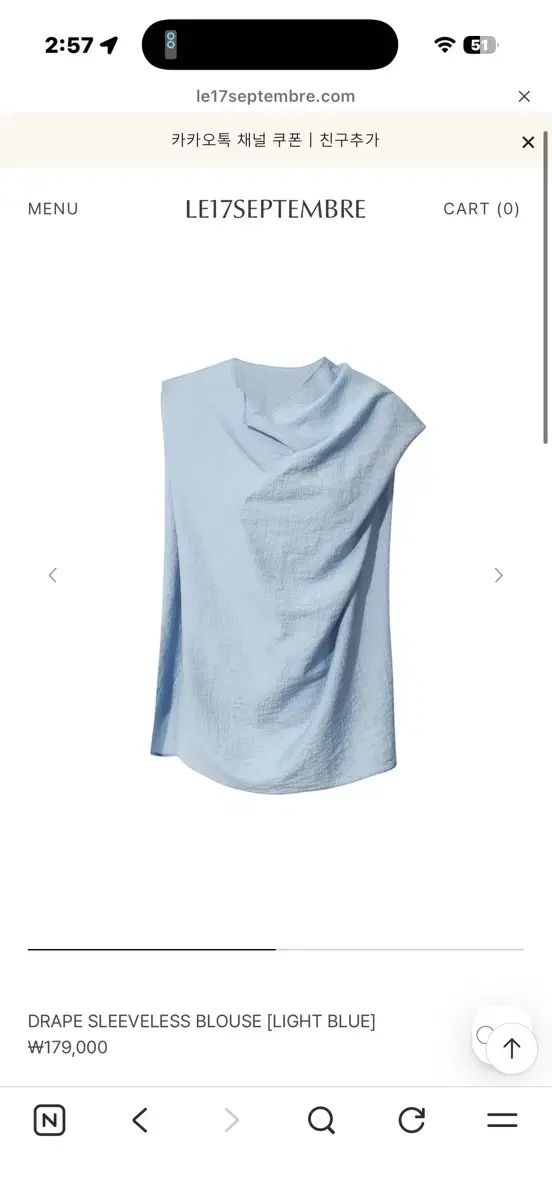Screen dimensions: 552x1200
Task: Open the Naver home button
Action: [x=49, y=1120]
